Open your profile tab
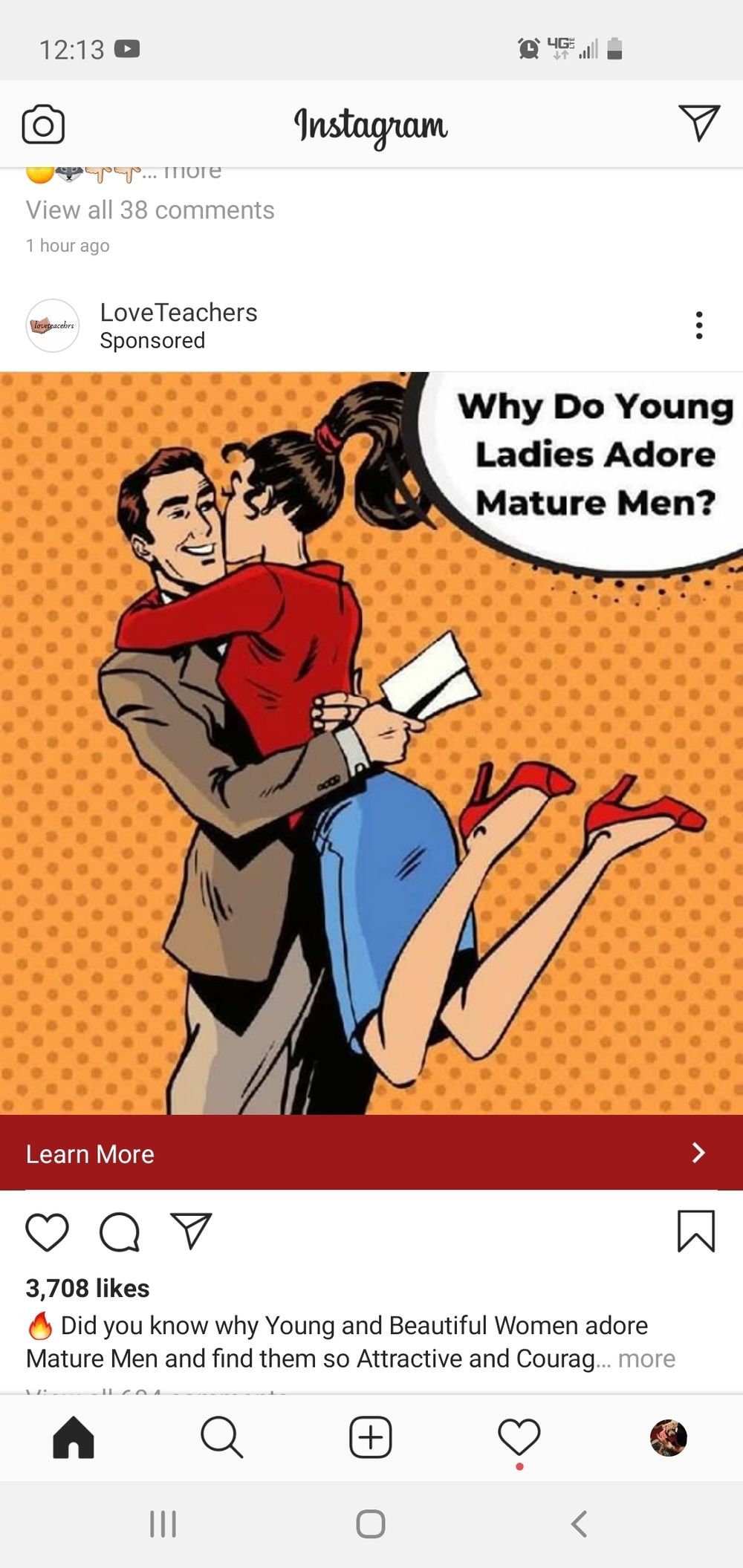This screenshot has height=1568, width=743. pyautogui.click(x=669, y=1438)
